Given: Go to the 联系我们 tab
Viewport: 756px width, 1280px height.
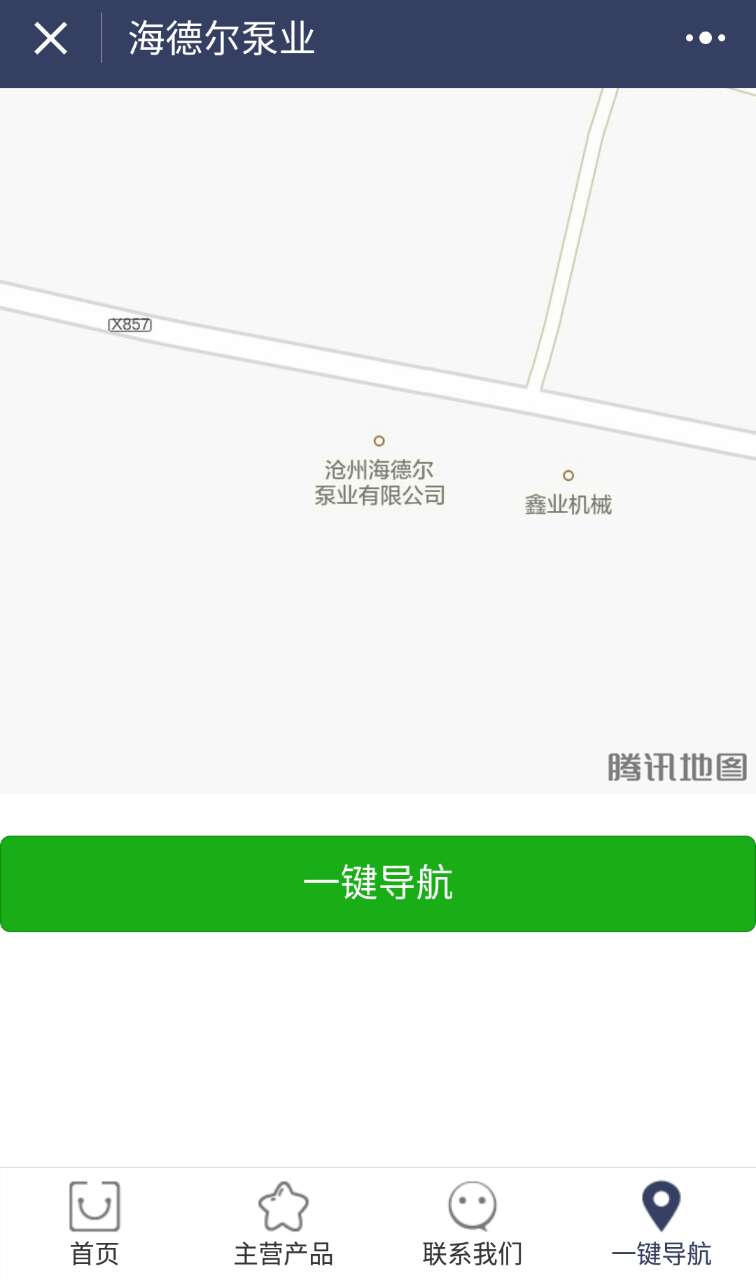Looking at the screenshot, I should point(472,1224).
